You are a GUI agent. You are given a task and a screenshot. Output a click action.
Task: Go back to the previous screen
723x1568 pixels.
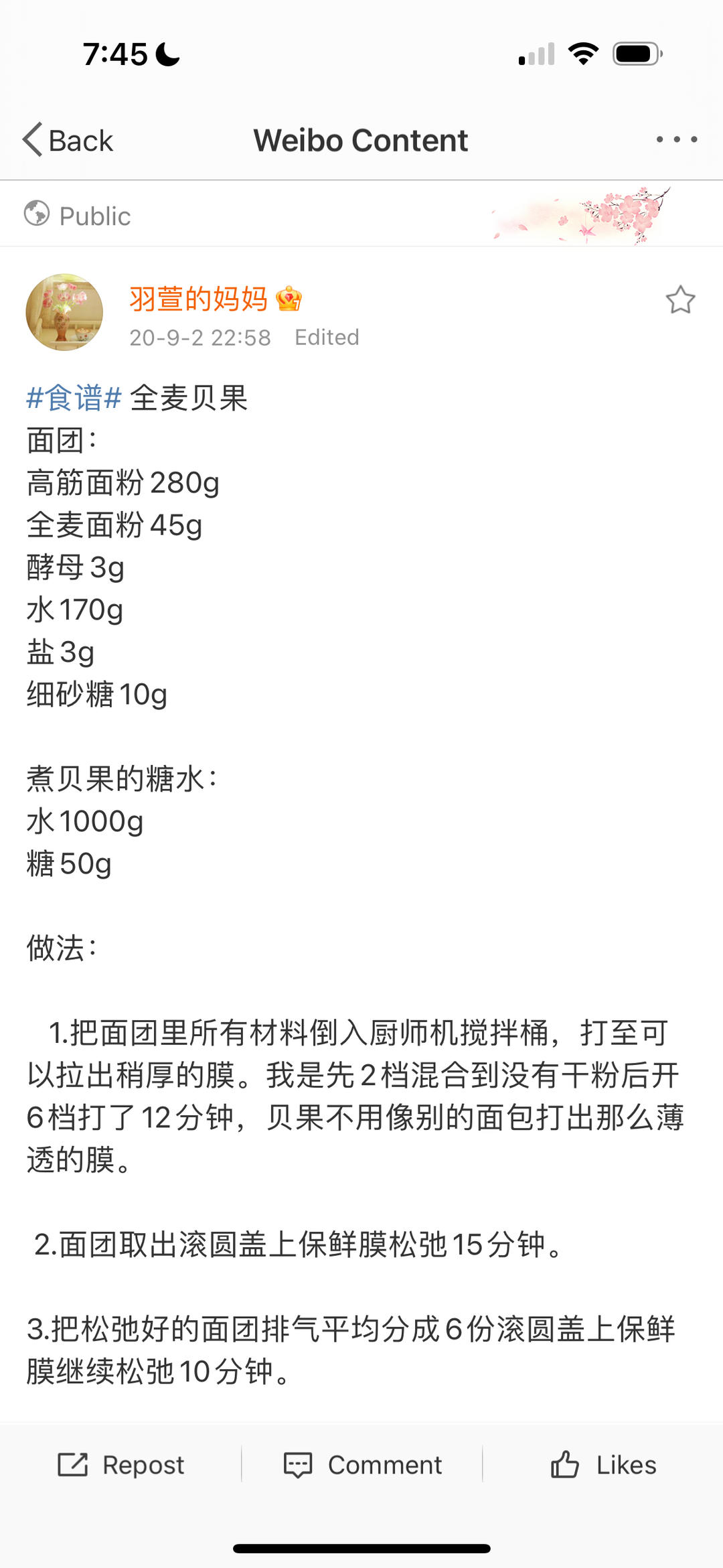67,140
